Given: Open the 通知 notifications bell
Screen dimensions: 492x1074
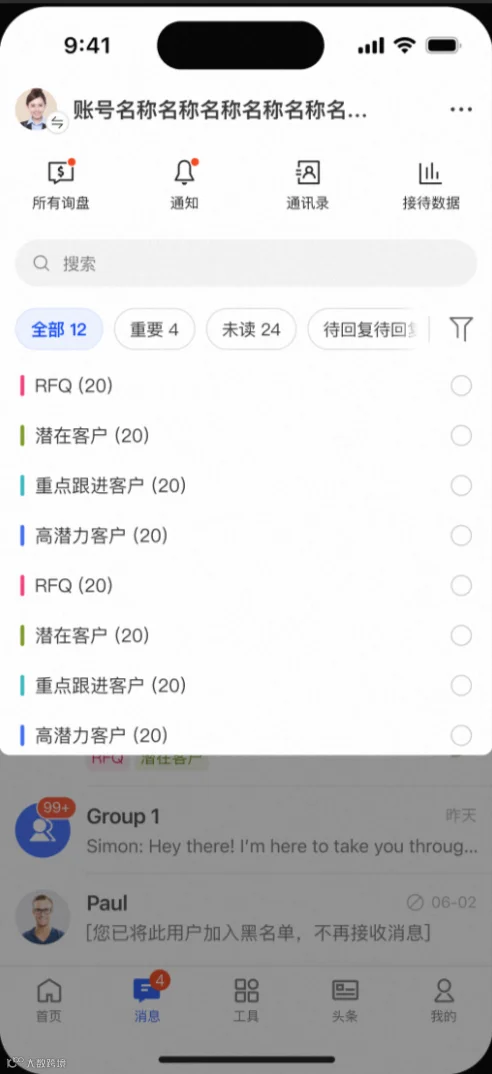Looking at the screenshot, I should 184,185.
